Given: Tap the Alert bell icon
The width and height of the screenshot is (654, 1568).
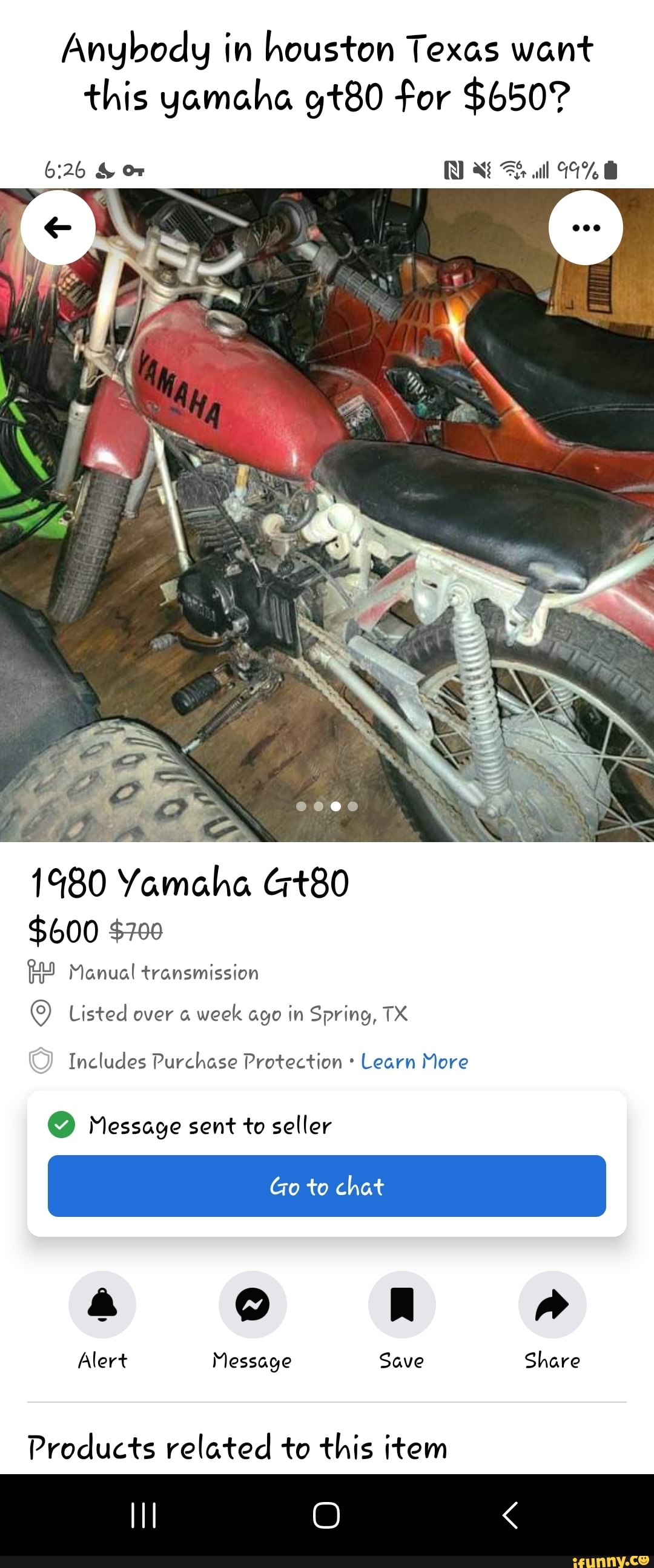Looking at the screenshot, I should point(102,1304).
